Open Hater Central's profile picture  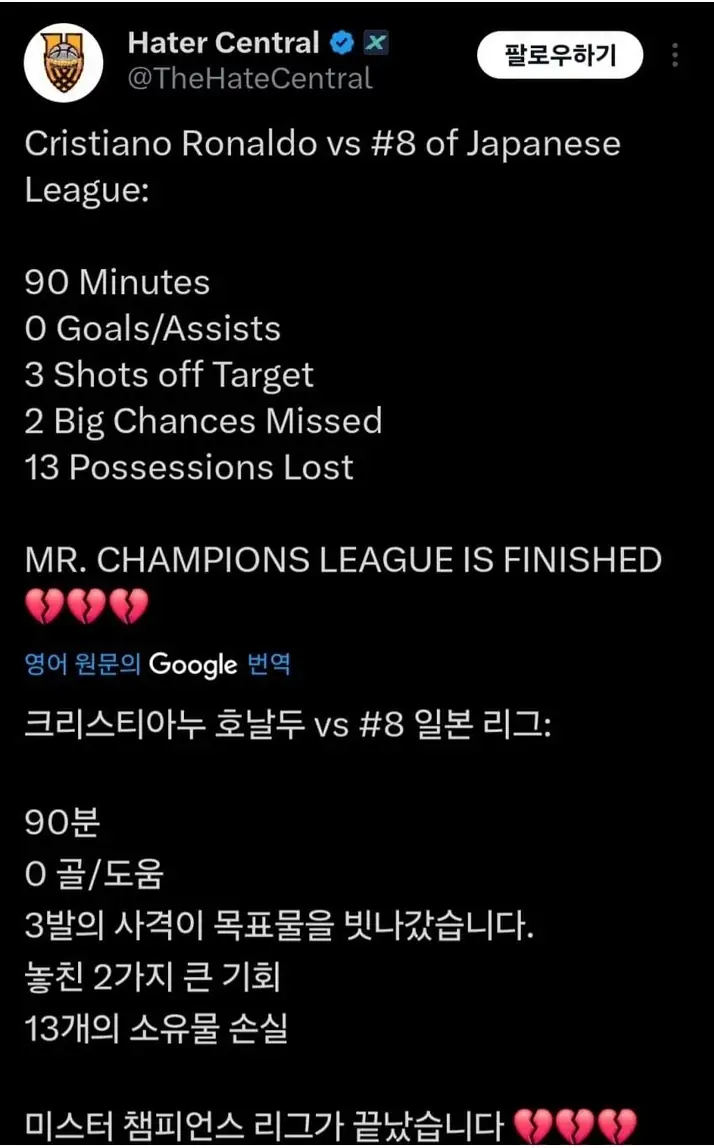click(x=63, y=62)
